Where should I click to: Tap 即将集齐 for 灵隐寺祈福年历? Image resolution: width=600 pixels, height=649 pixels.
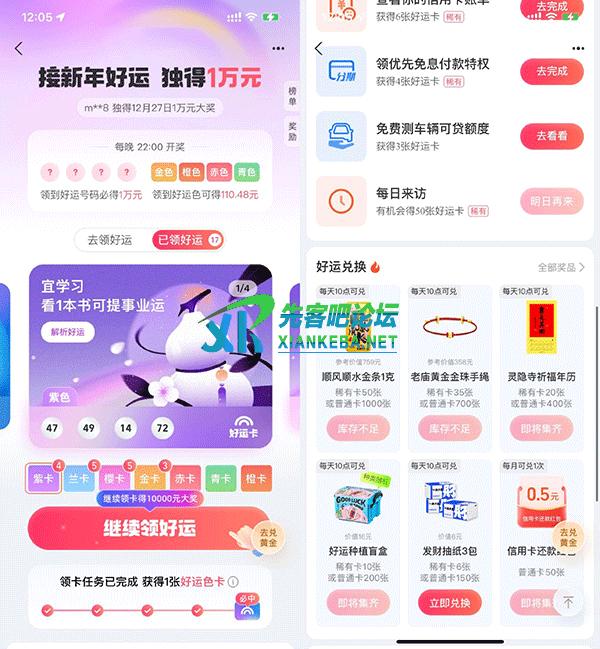pyautogui.click(x=541, y=428)
